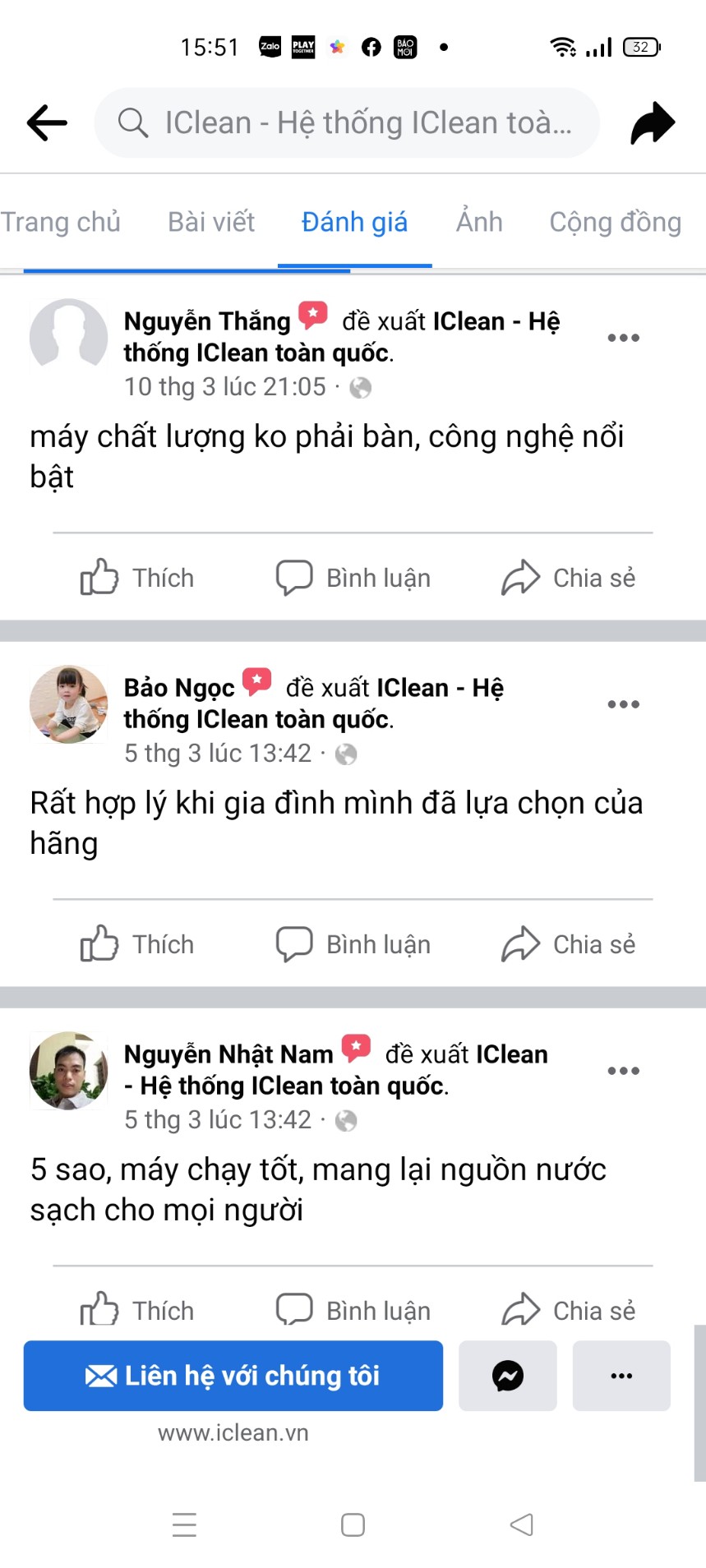
Task: Share this page via top arrow icon
Action: [x=653, y=123]
